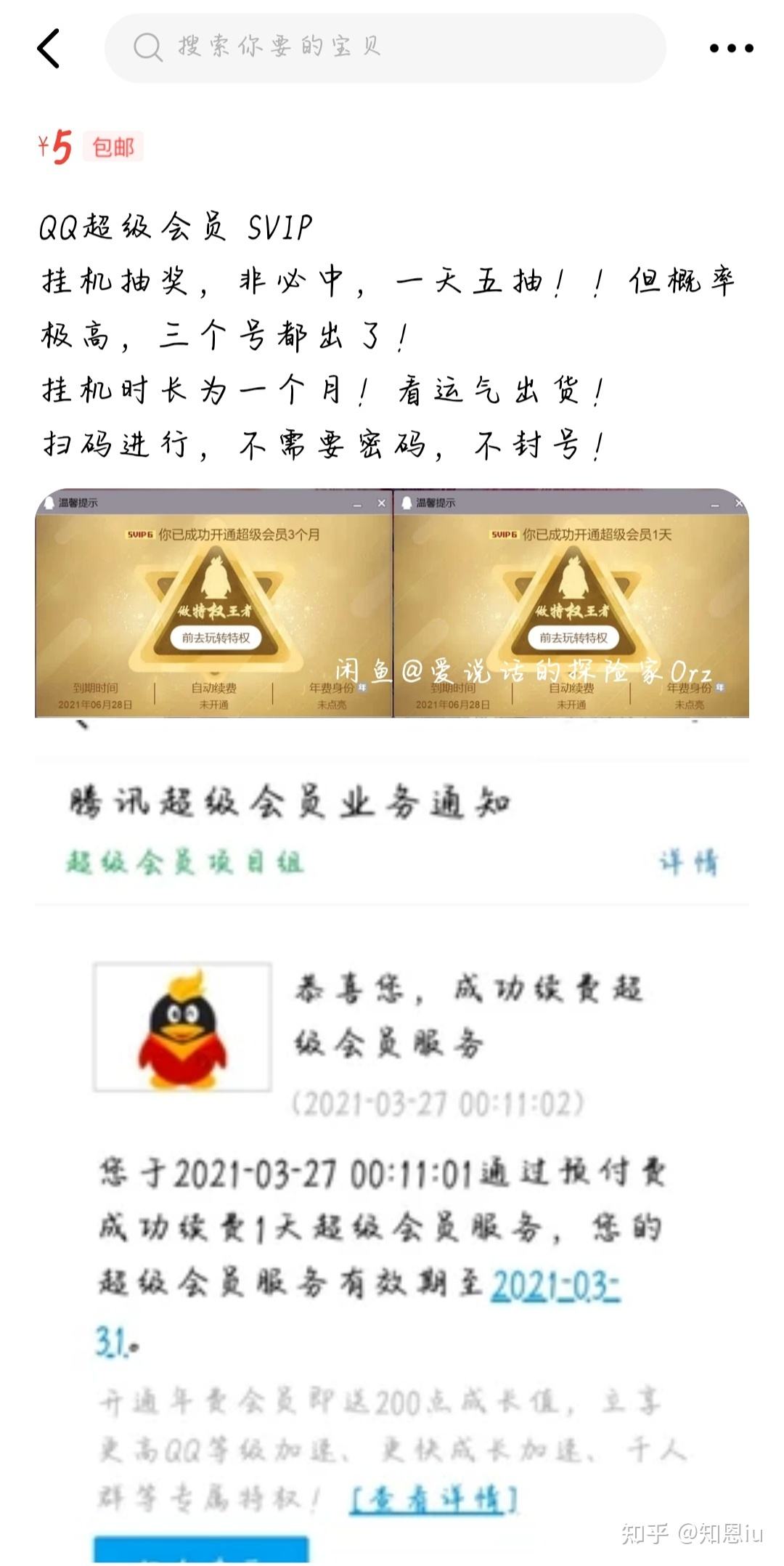Click the SVIP6 badge in right popup
The height and width of the screenshot is (1566, 784).
[505, 534]
